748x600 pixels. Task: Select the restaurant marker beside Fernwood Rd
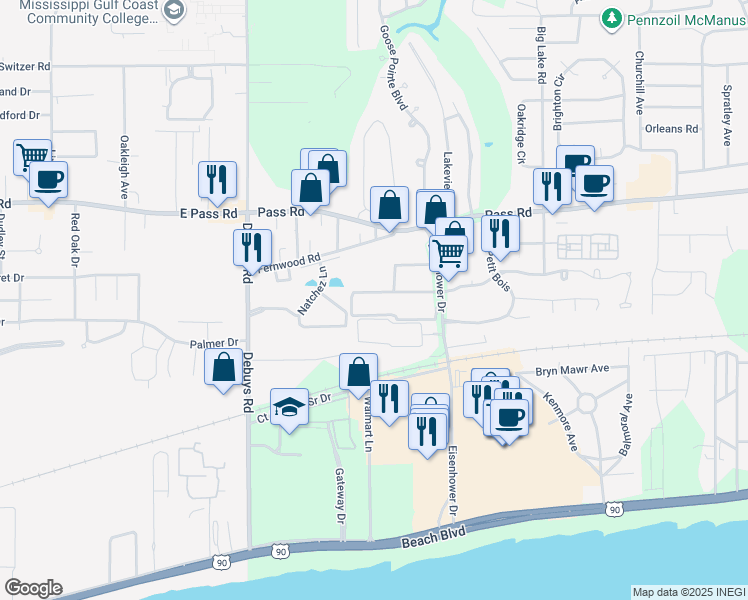(252, 249)
